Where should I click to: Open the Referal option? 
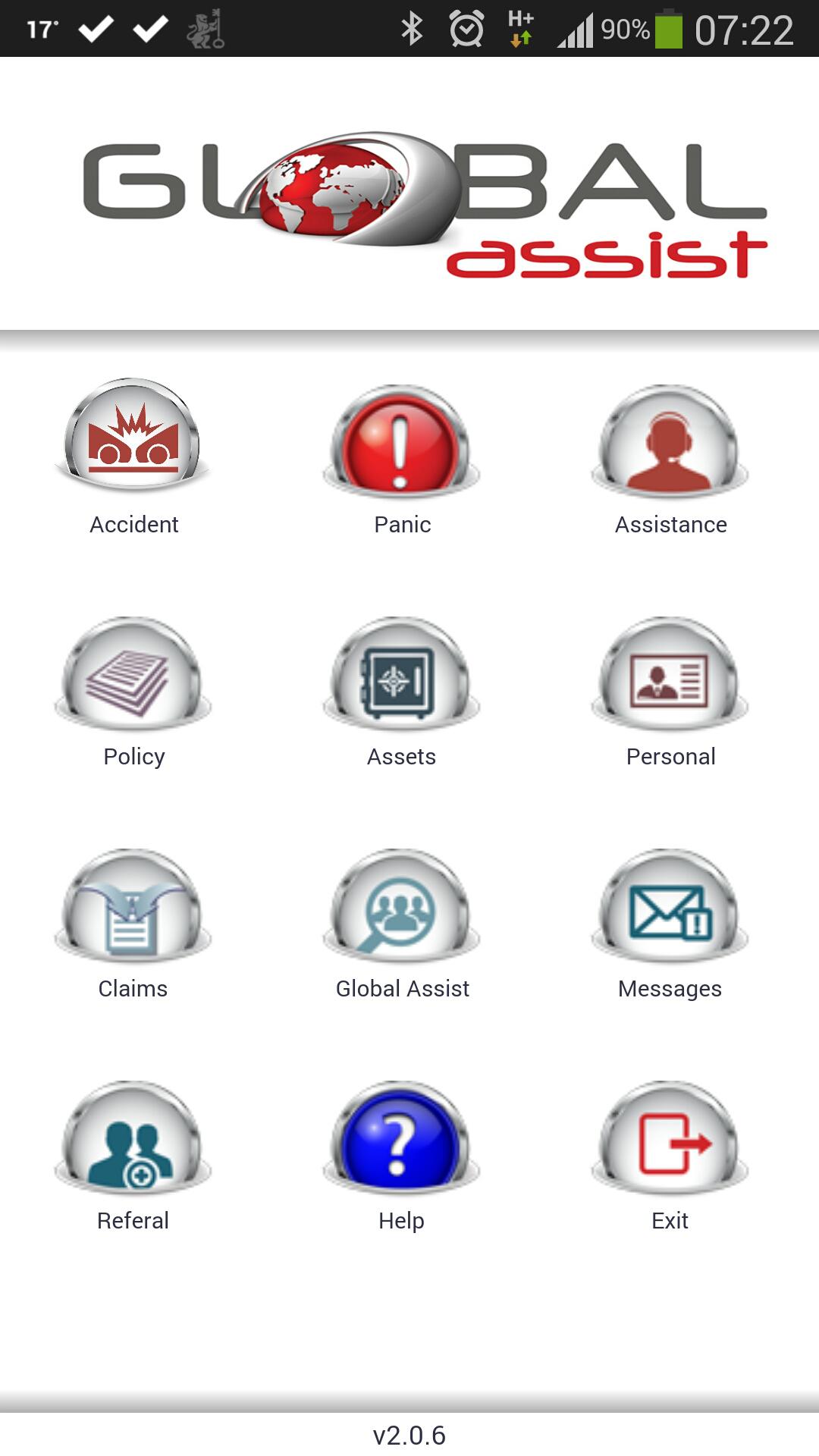[133, 1139]
